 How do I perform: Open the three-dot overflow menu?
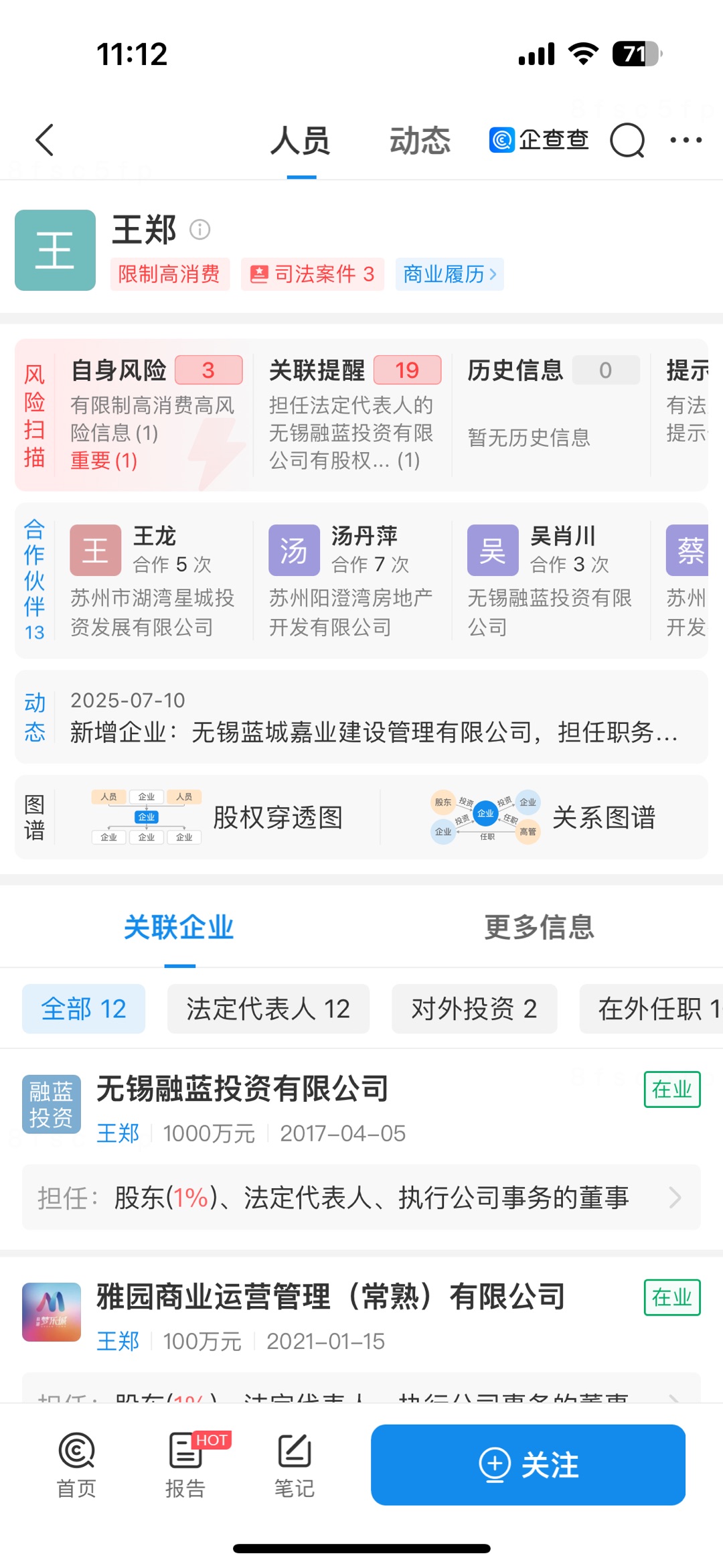[686, 140]
